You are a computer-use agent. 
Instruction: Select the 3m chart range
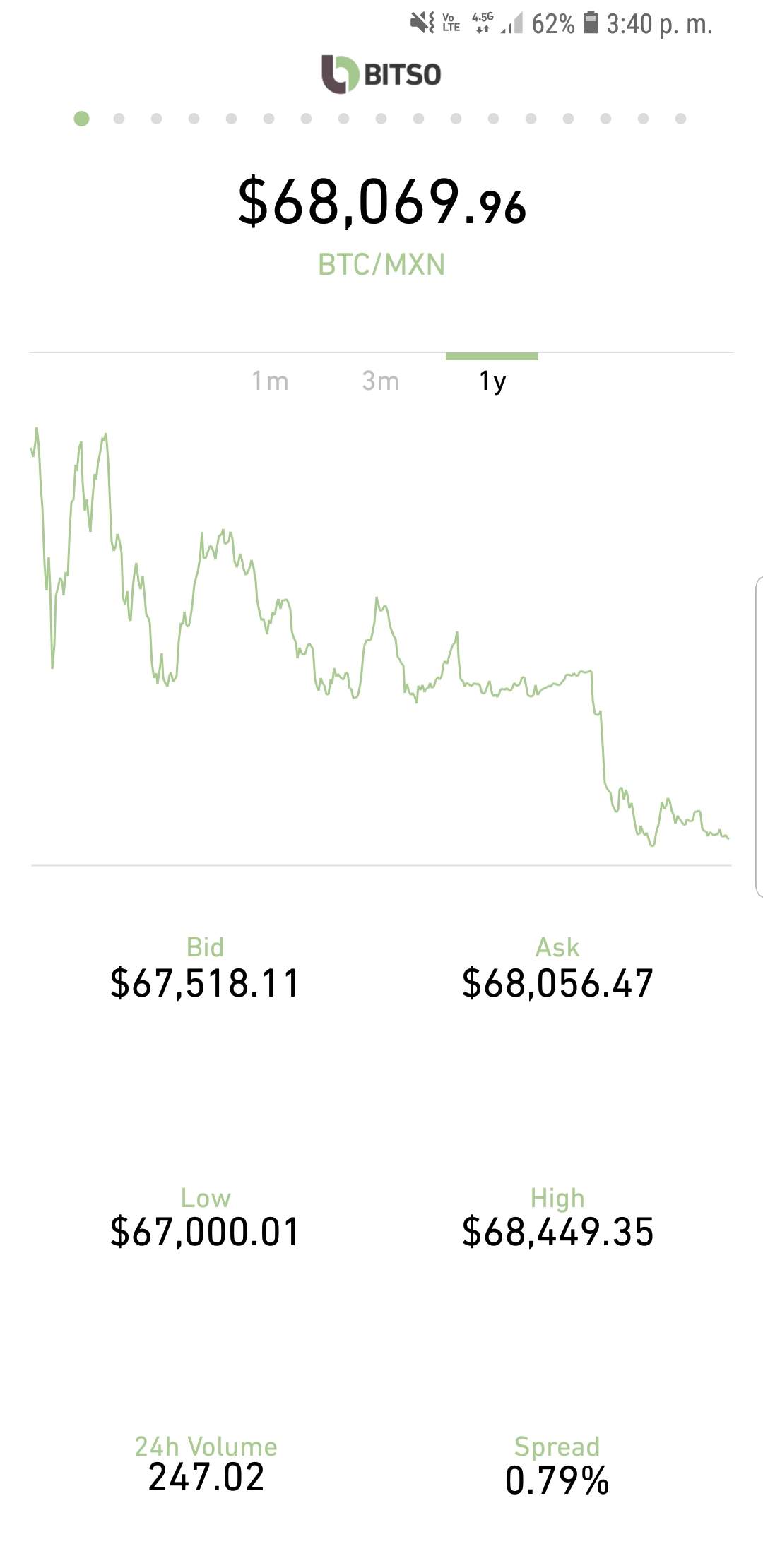point(381,381)
